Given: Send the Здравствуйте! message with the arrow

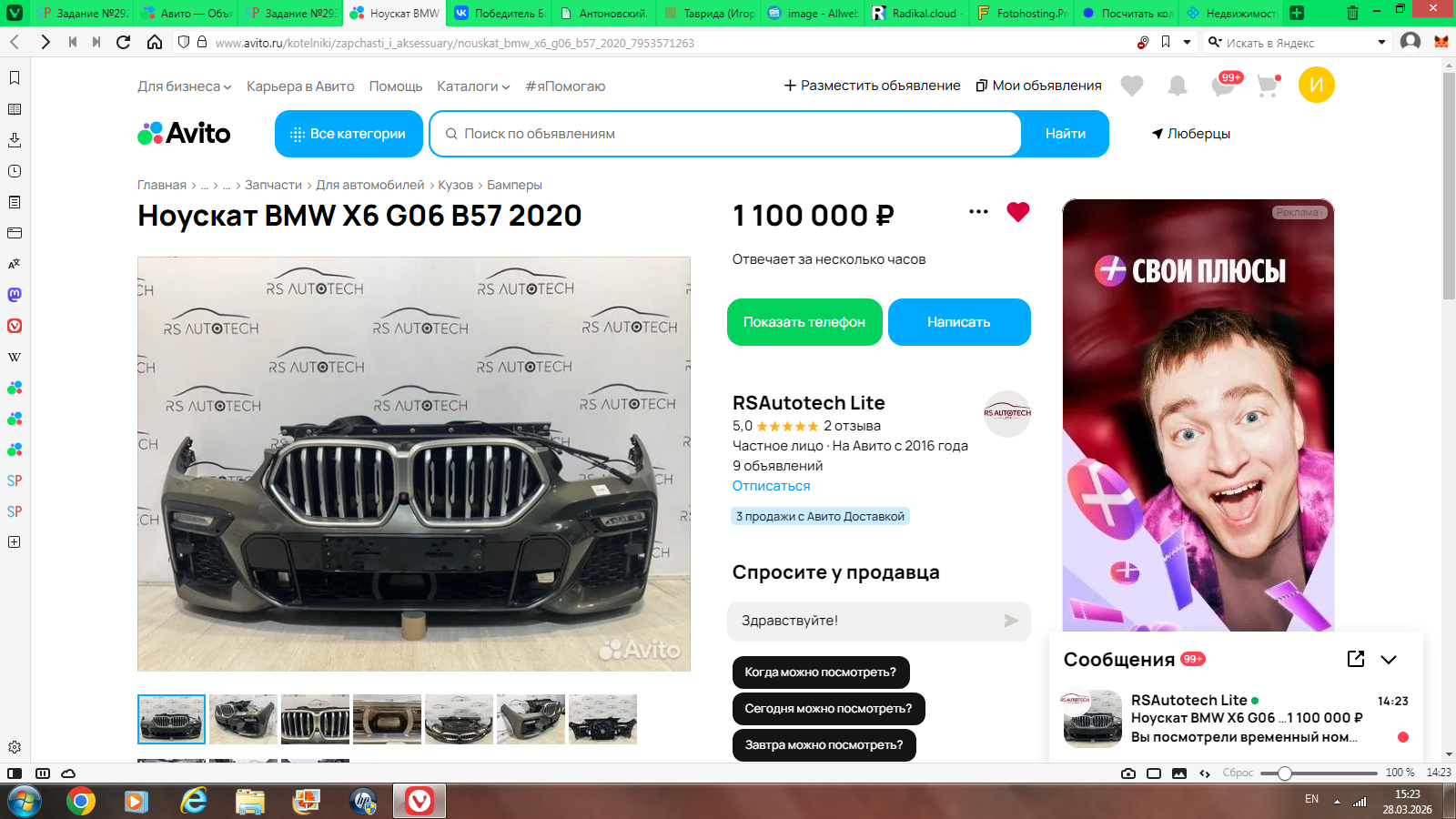Looking at the screenshot, I should (x=1010, y=621).
